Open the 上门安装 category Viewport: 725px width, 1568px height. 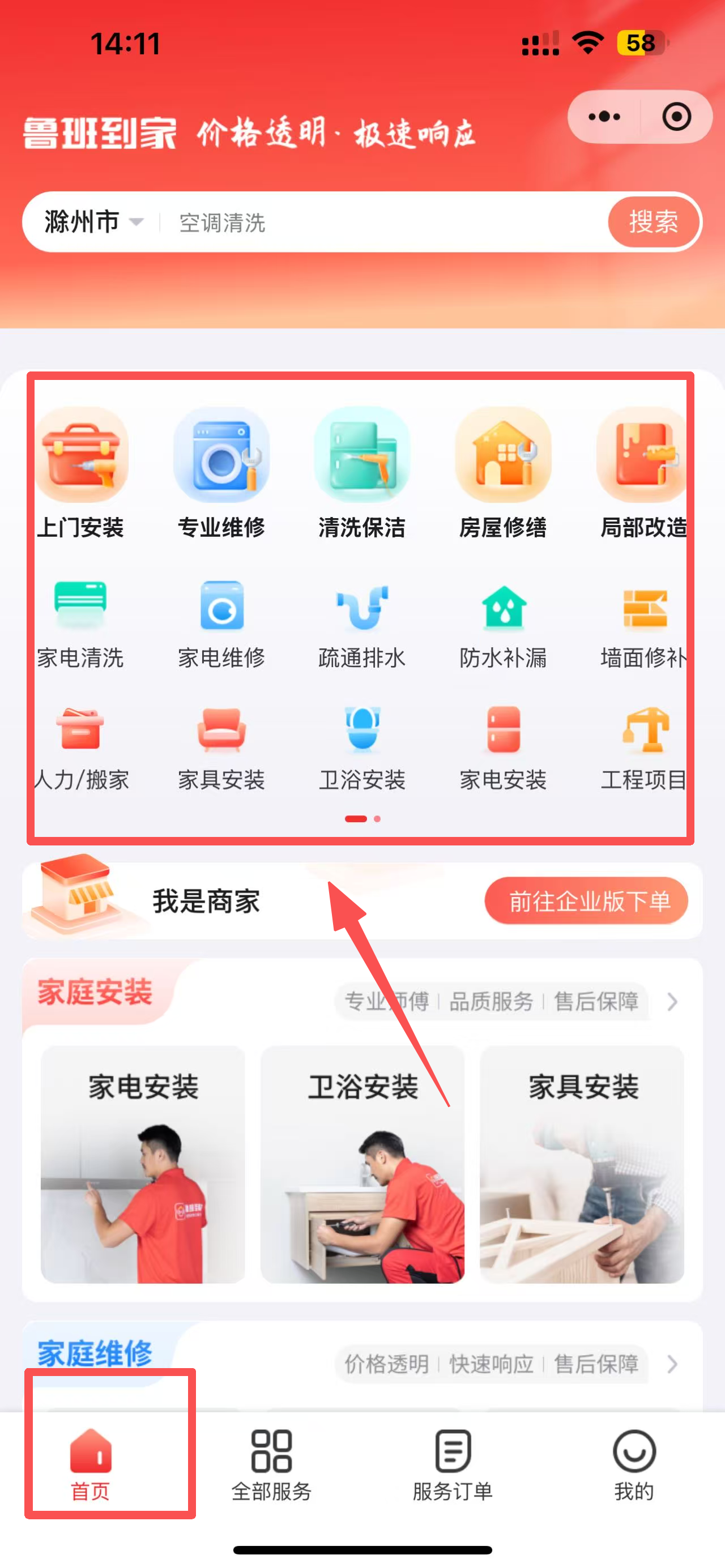[82, 473]
